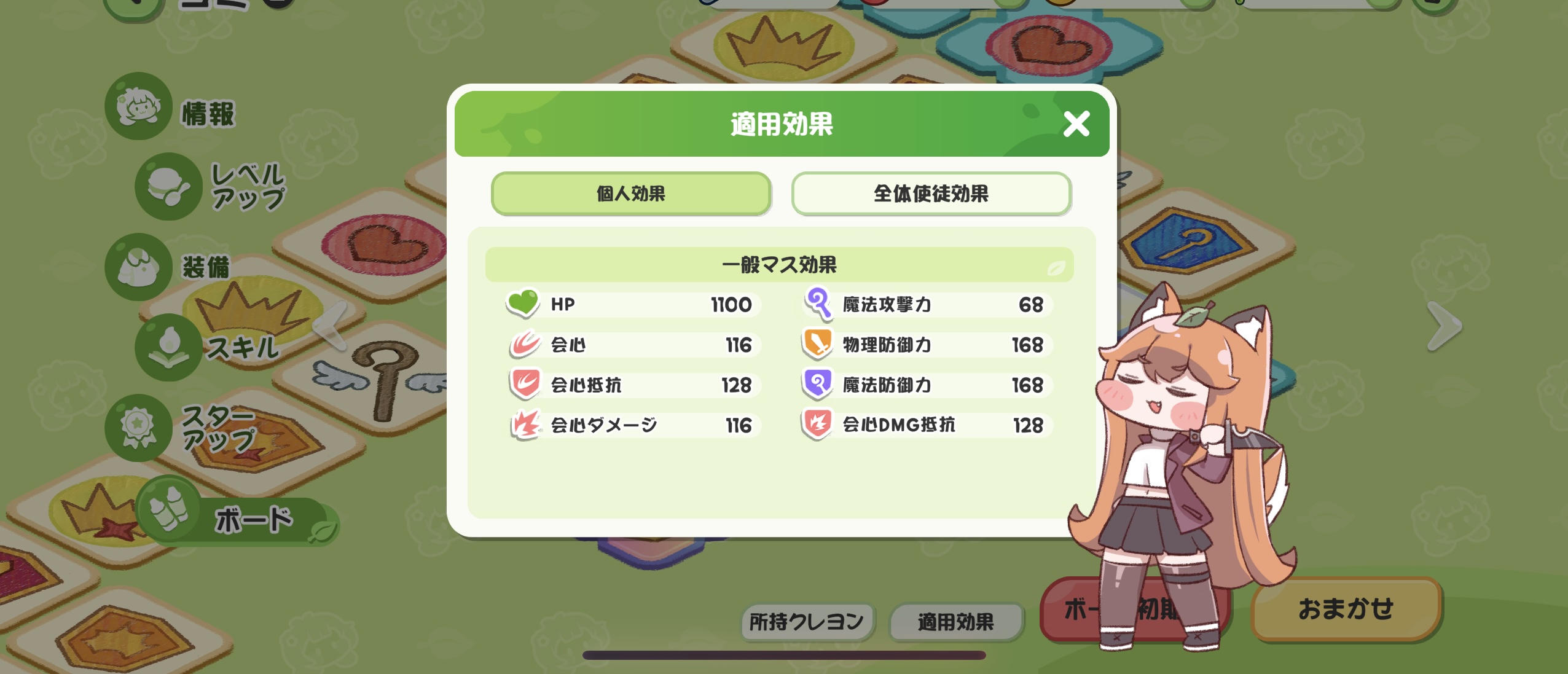This screenshot has width=1568, height=674.
Task: Close the 適用効果 dialog
Action: click(1076, 124)
